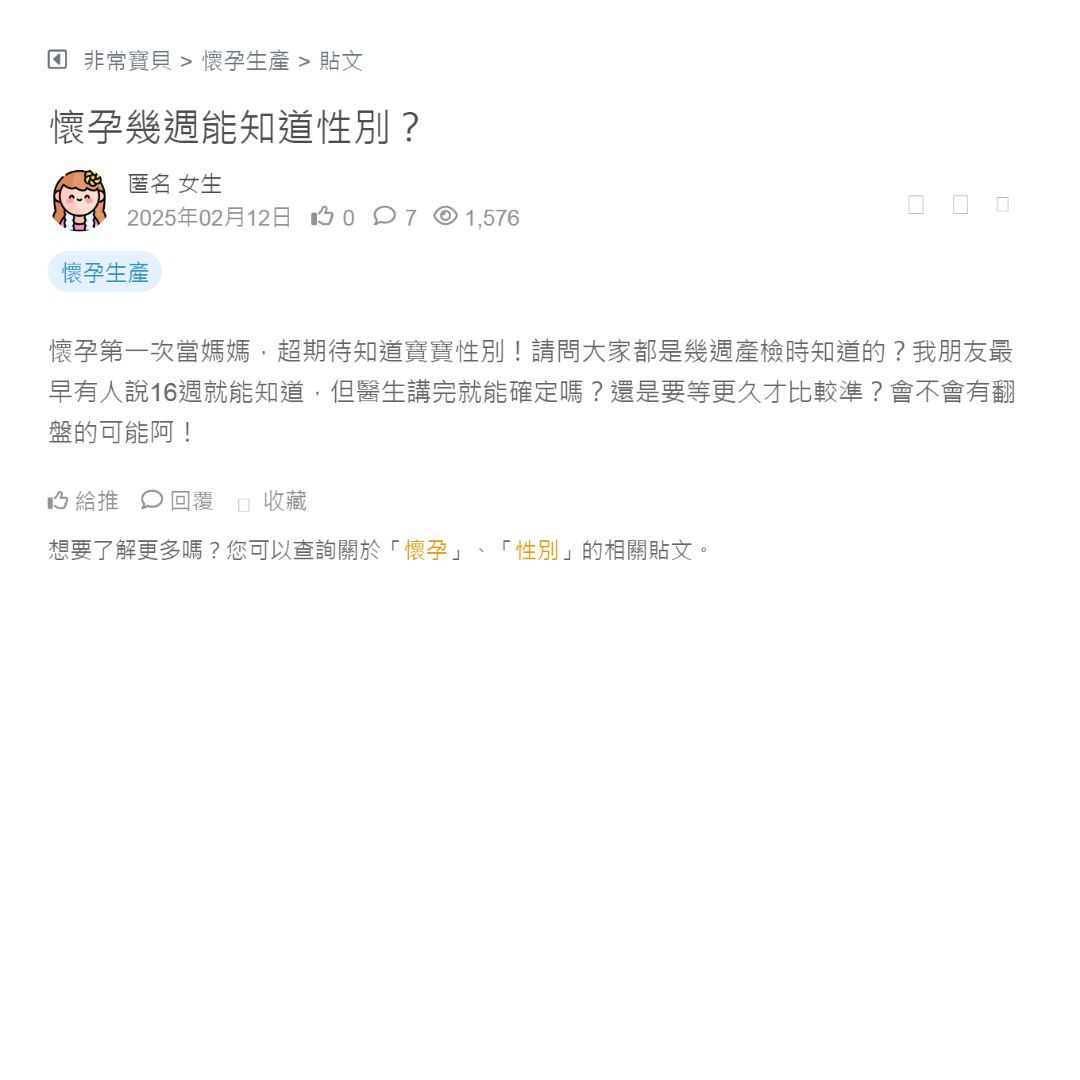Select the 懷孕生產 category chip
1080x1080 pixels.
tap(105, 272)
